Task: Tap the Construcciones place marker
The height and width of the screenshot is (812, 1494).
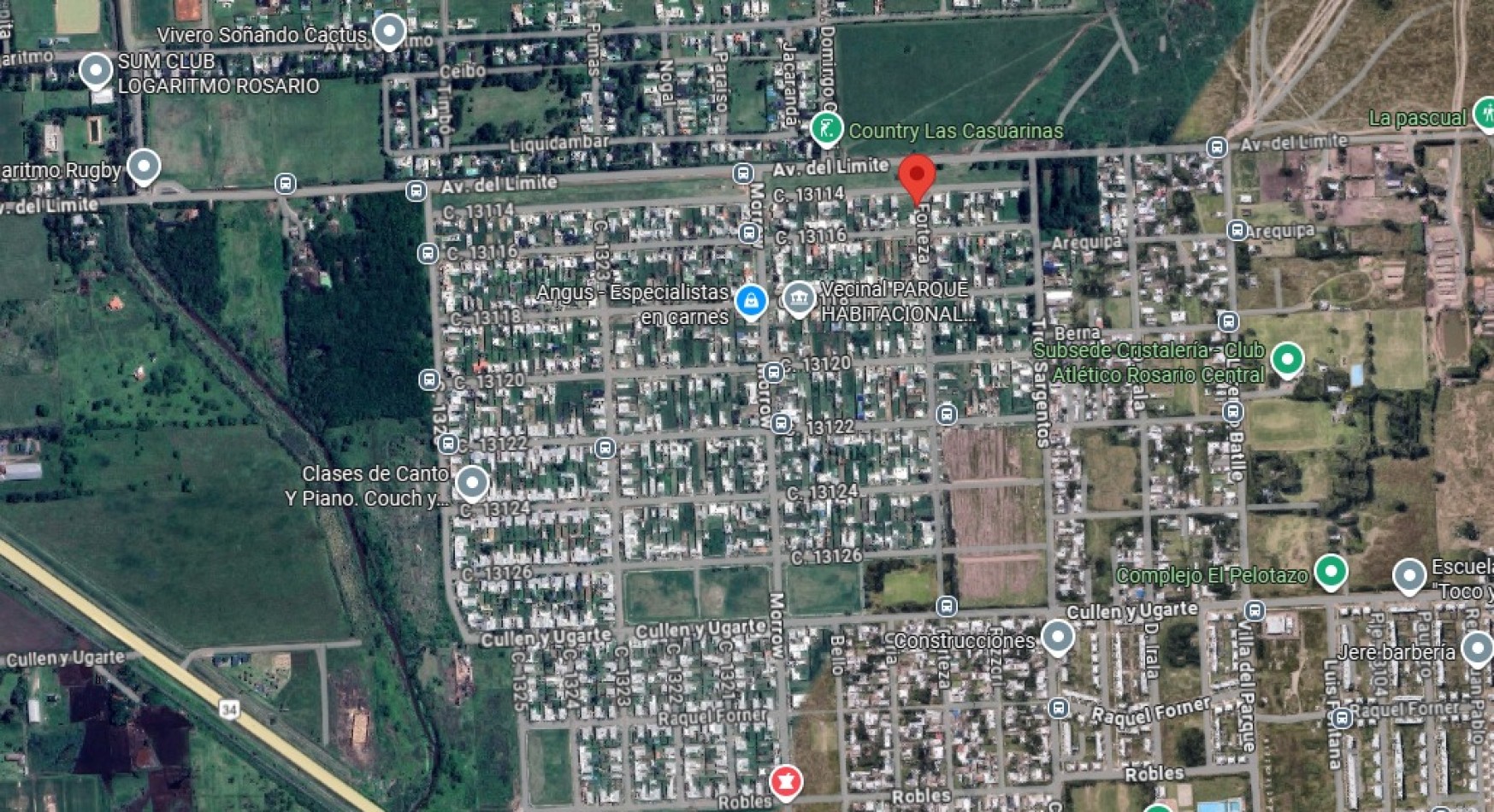Action: (1058, 638)
